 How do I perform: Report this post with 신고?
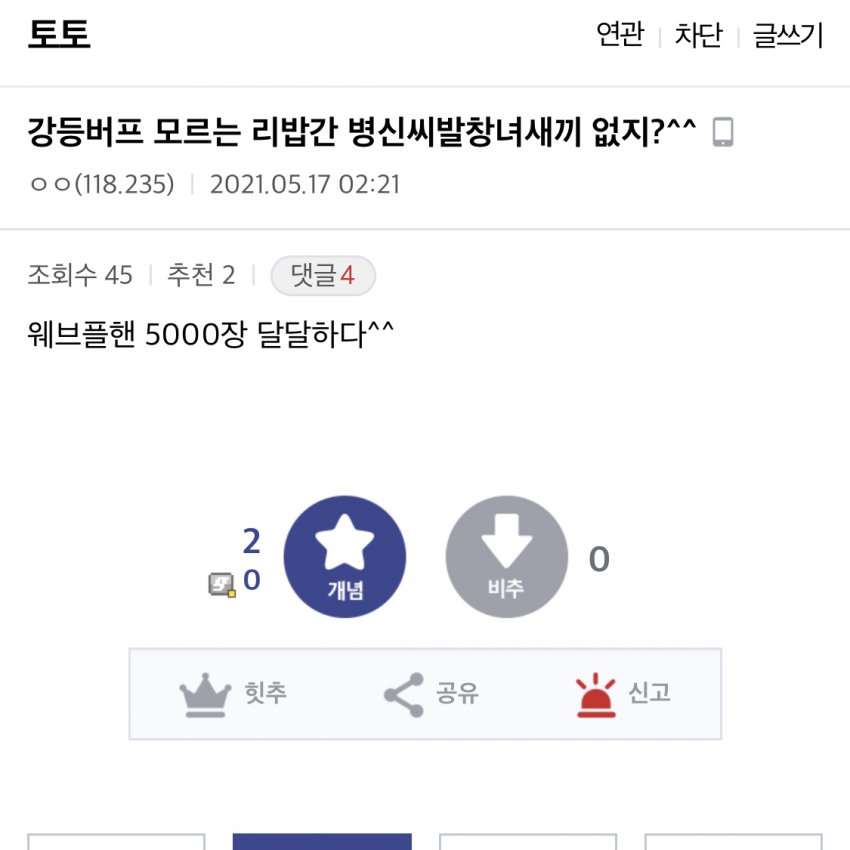click(622, 693)
